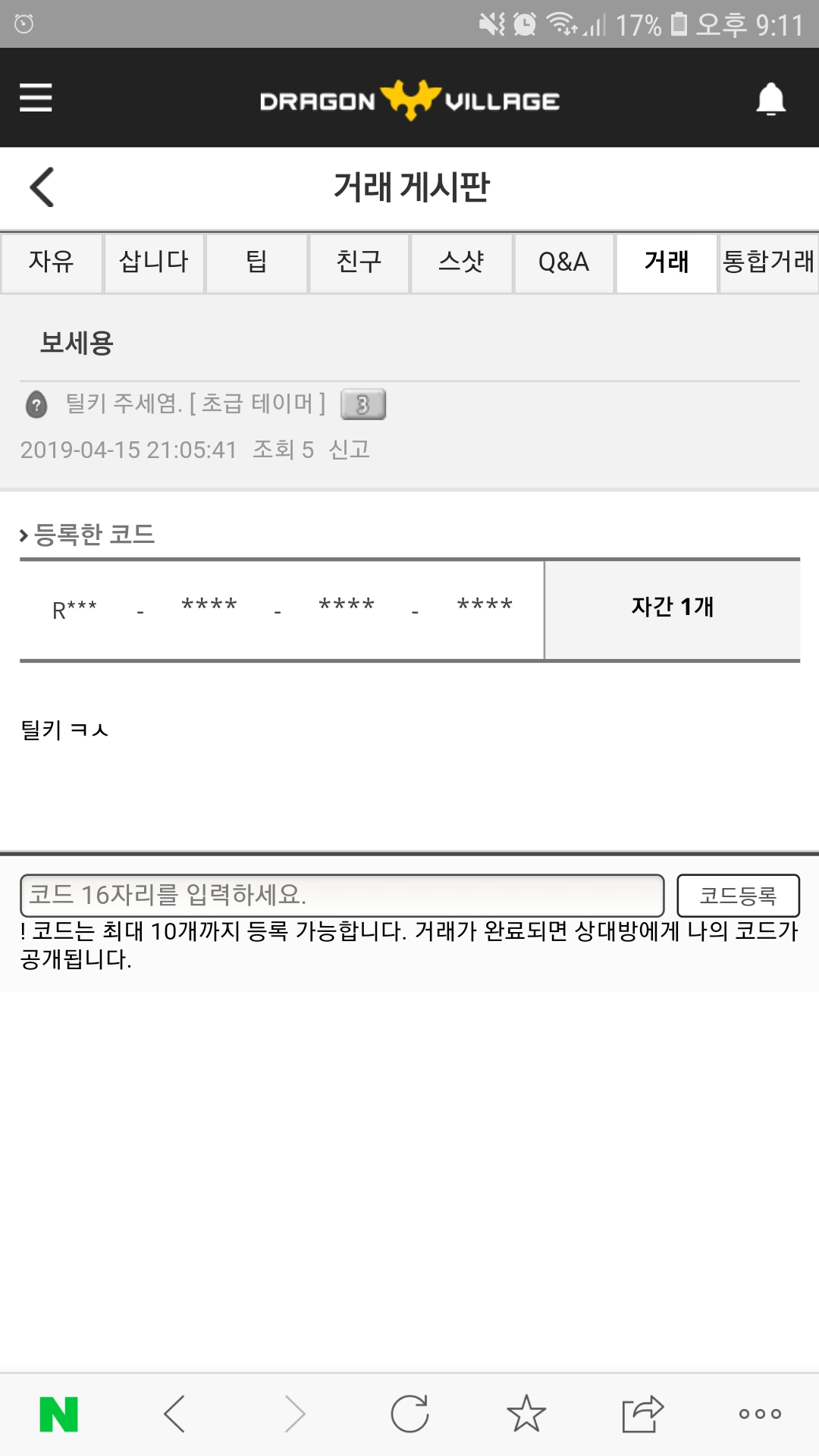Screen dimensions: 819x1456
Task: Switch to the 삽니다 tab
Action: coord(154,262)
